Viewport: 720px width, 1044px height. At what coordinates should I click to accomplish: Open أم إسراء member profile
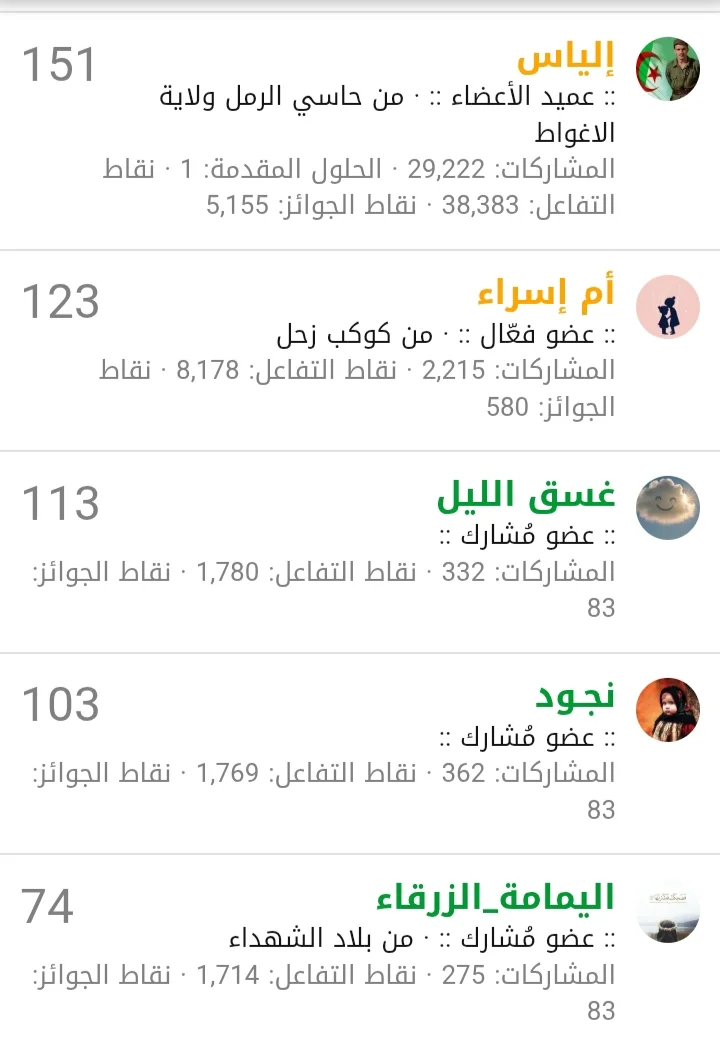[546, 295]
